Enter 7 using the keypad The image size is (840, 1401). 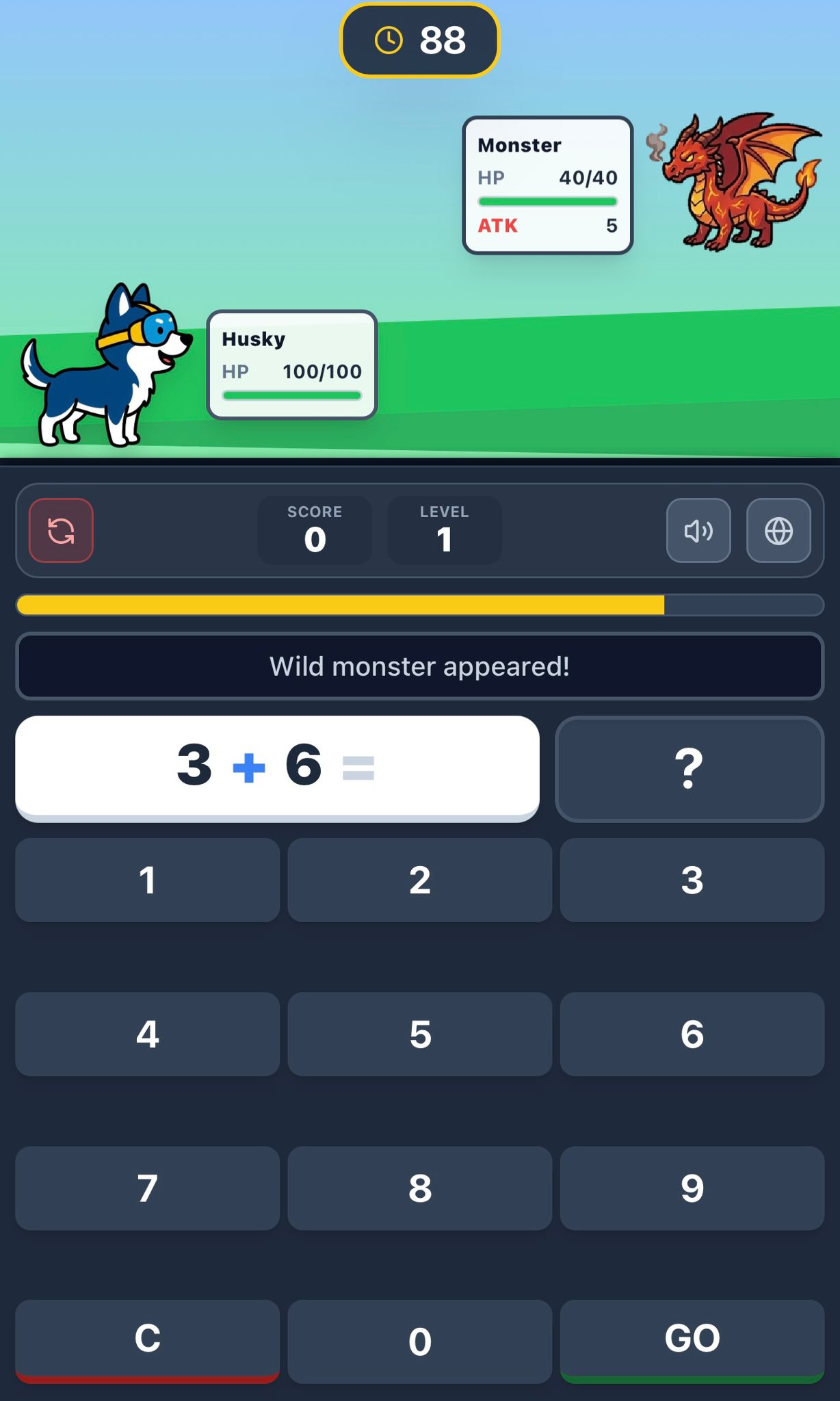pyautogui.click(x=147, y=1188)
